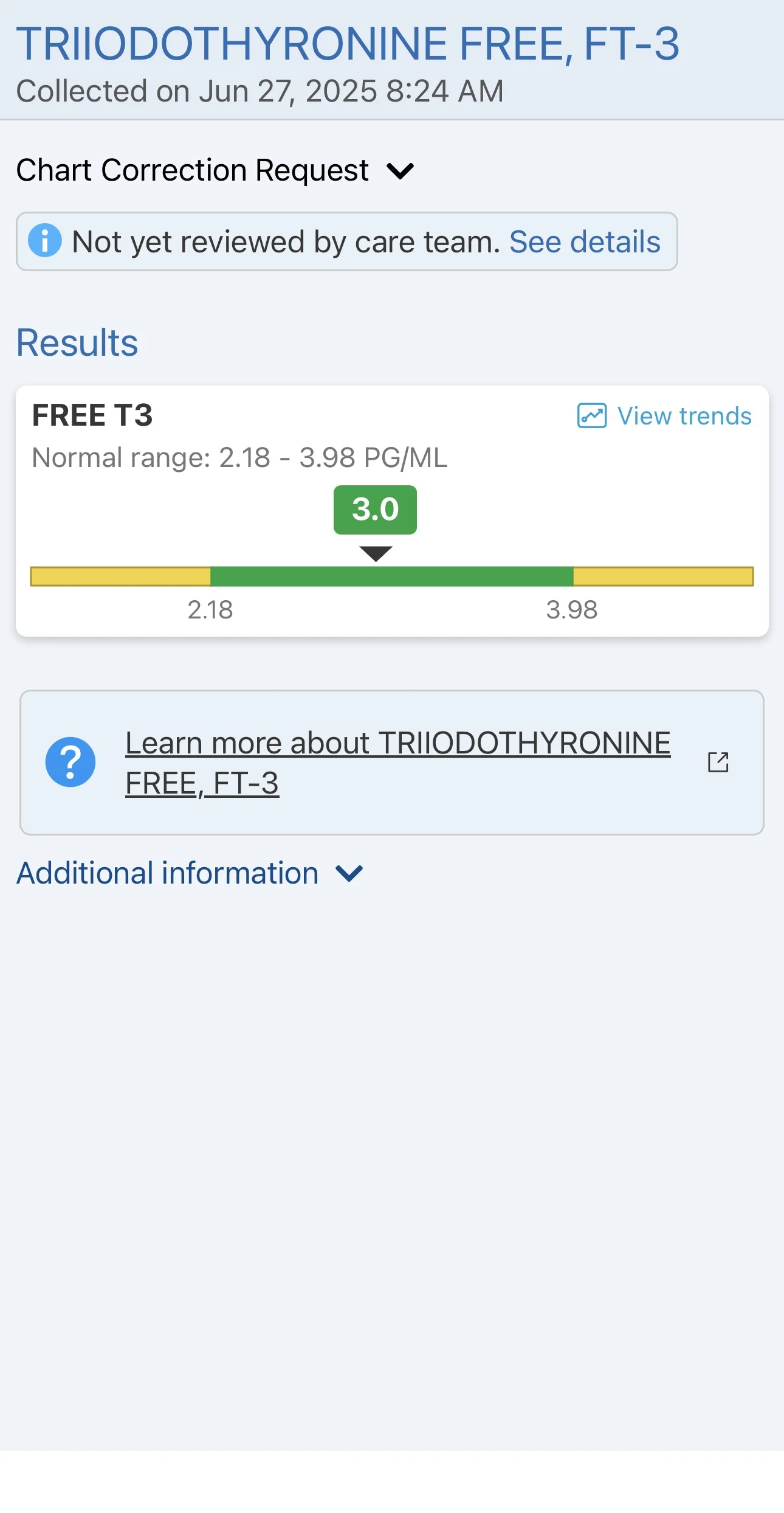Expand the Additional information section
Image resolution: width=784 pixels, height=1513 pixels.
(190, 873)
